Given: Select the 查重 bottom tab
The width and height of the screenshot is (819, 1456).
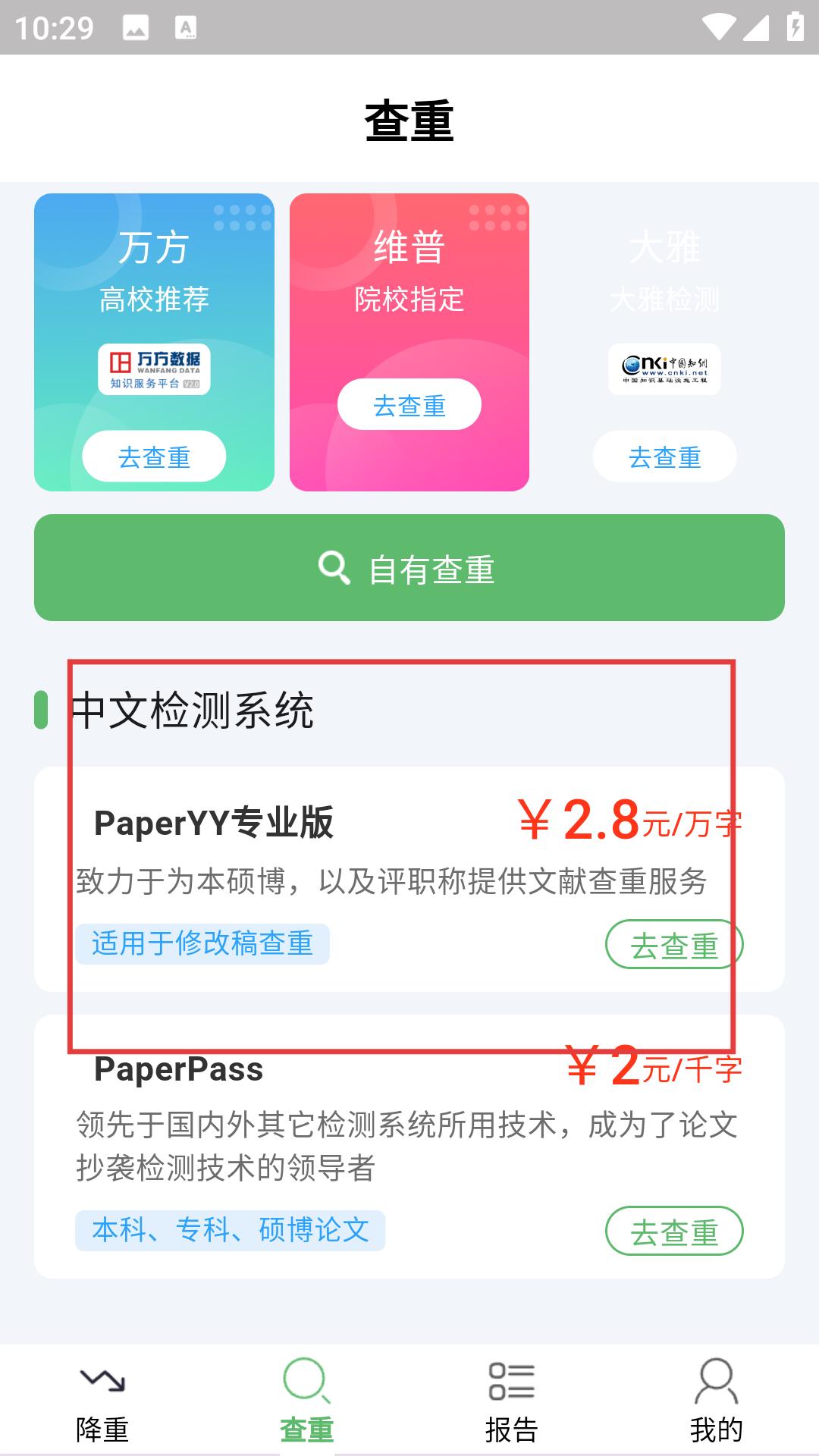Looking at the screenshot, I should point(307,1401).
